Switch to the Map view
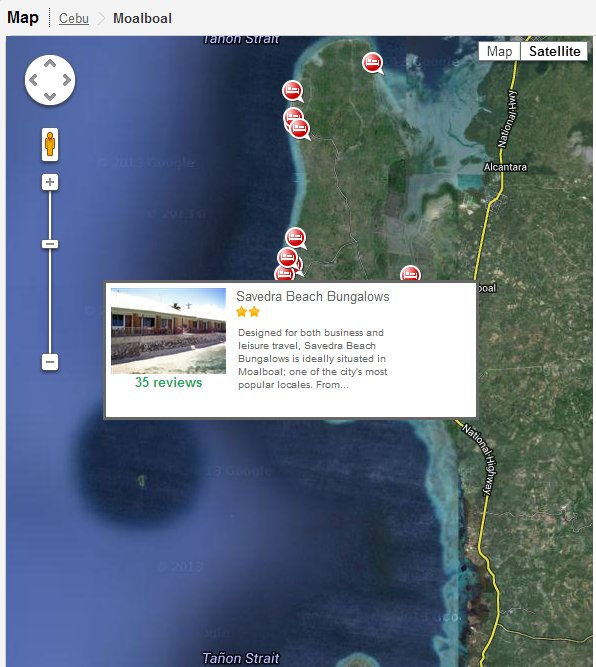This screenshot has height=667, width=596. [x=499, y=51]
